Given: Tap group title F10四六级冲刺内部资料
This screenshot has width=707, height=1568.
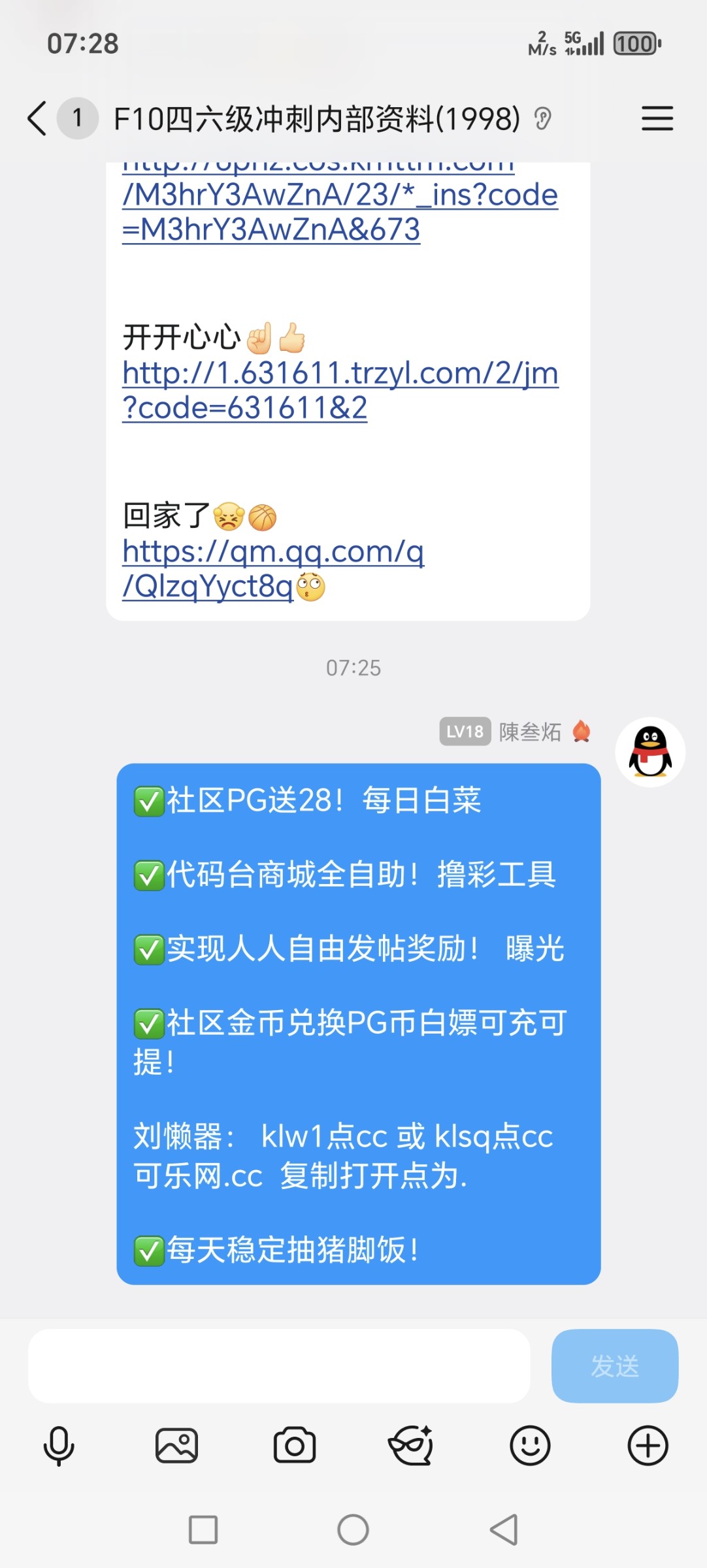Looking at the screenshot, I should pos(316,118).
